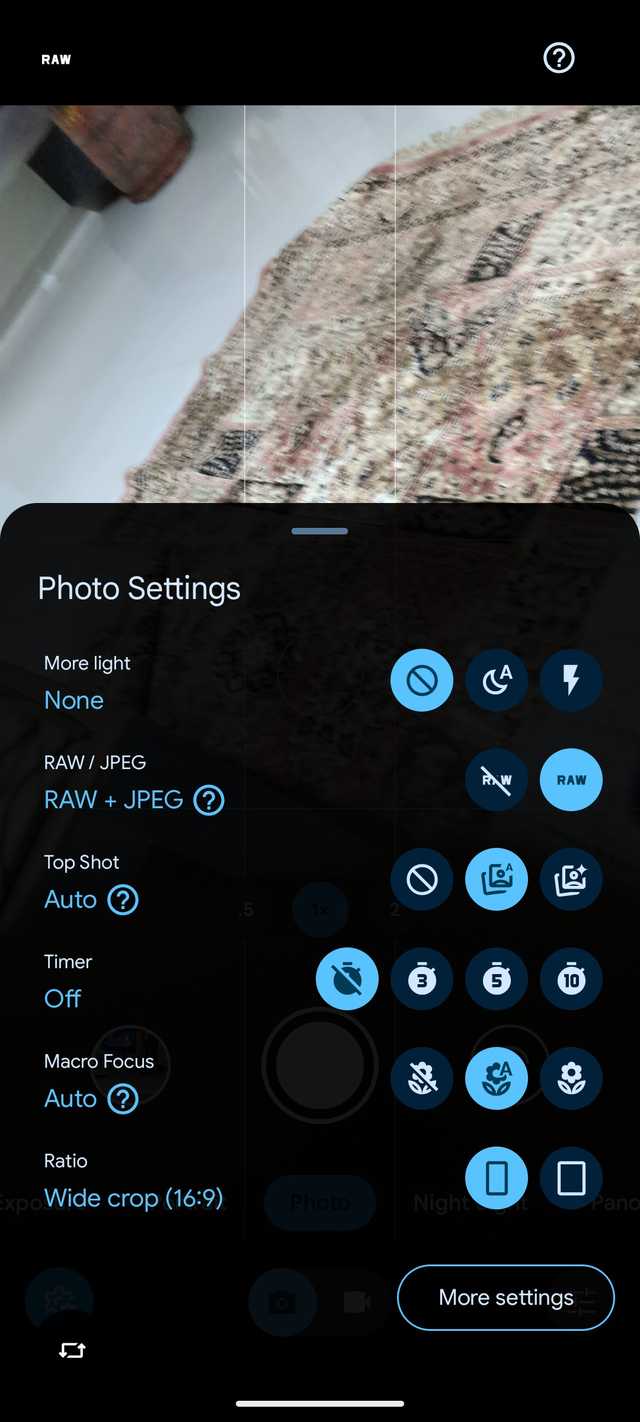Image resolution: width=640 pixels, height=1422 pixels.
Task: Enable RAW + JPEG option
Action: click(x=571, y=780)
